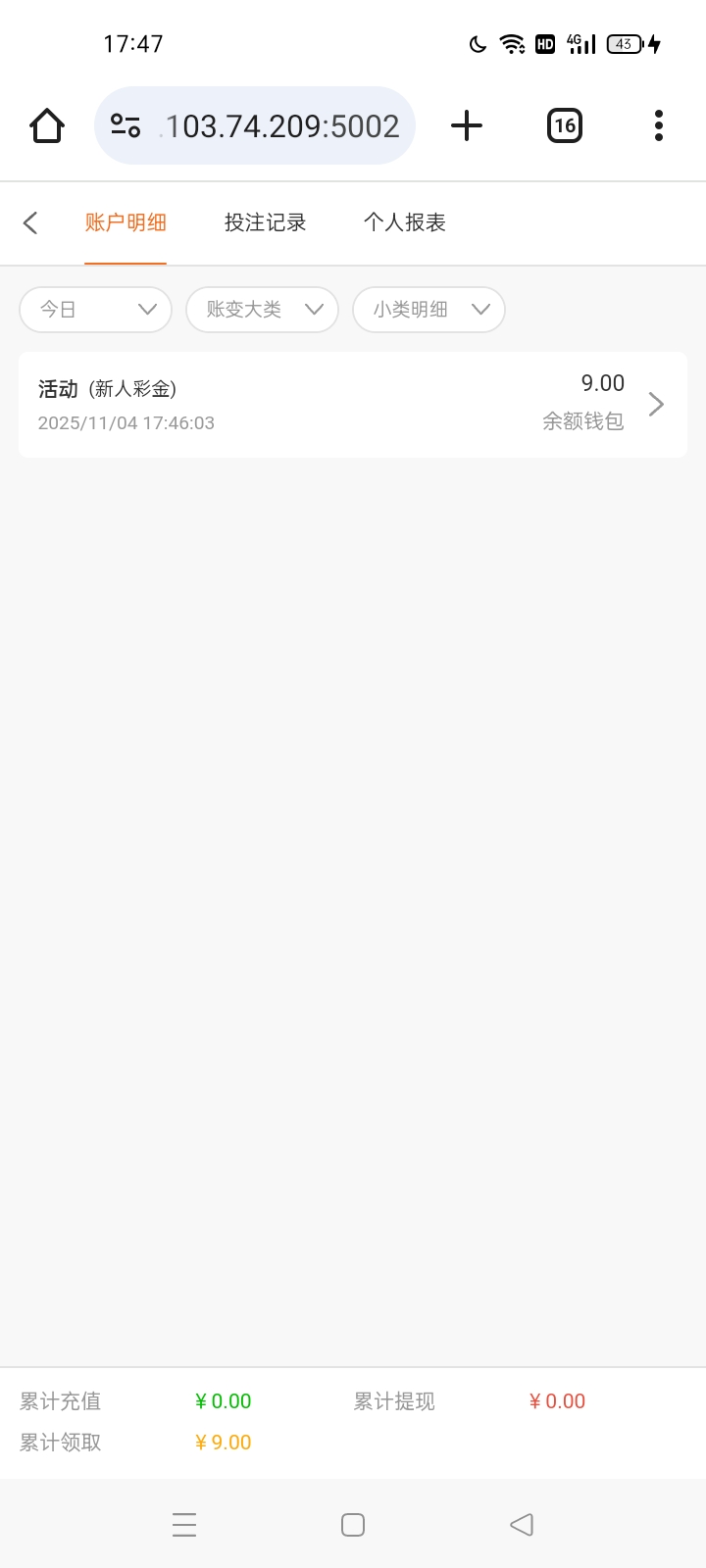Select the 账户明细 tab
The height and width of the screenshot is (1568, 706).
point(126,222)
